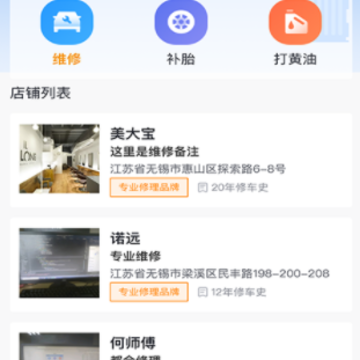Open the 诺远 shop listing
Screen dimensions: 360x360
pos(181,265)
